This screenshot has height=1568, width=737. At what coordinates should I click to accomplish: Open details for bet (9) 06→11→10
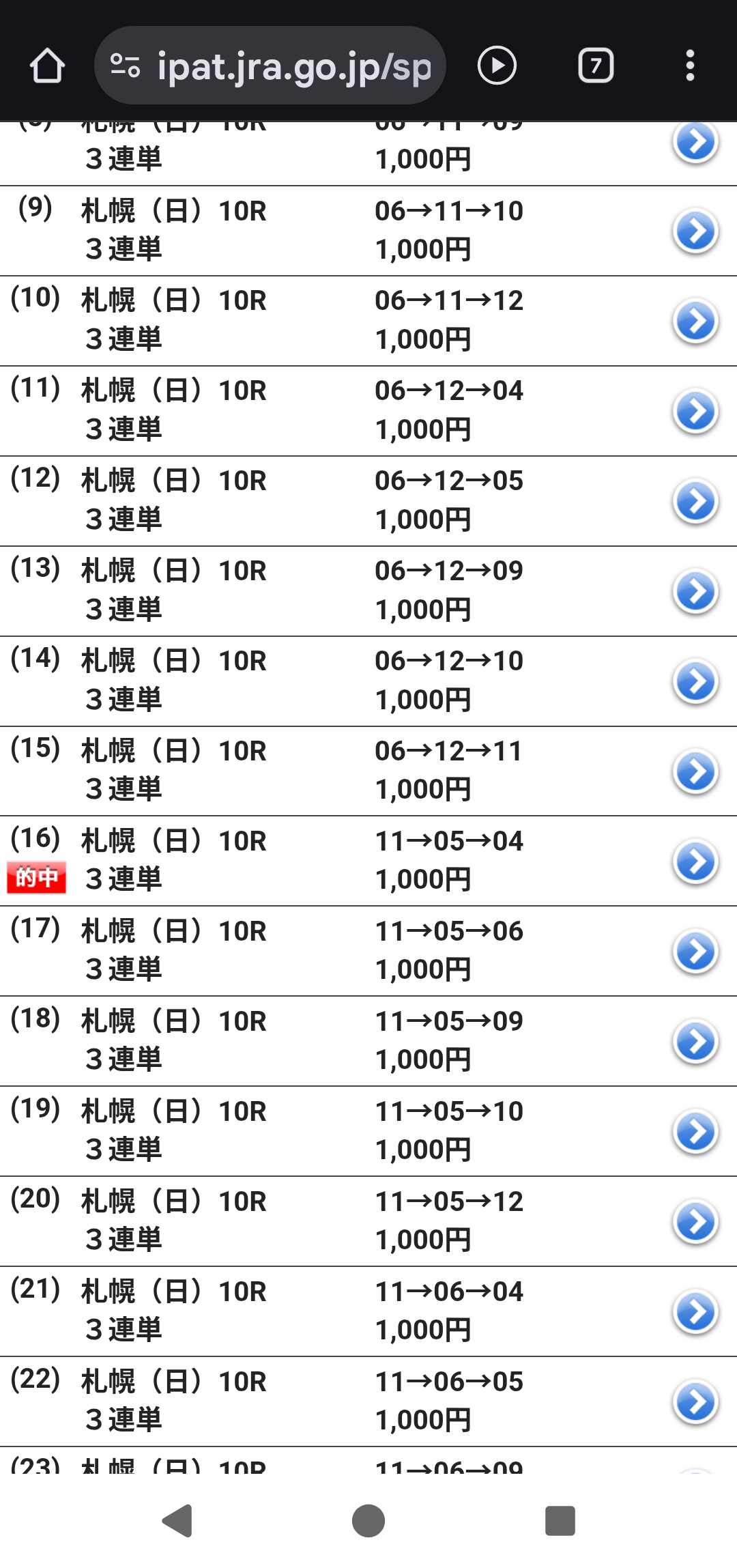tap(695, 231)
